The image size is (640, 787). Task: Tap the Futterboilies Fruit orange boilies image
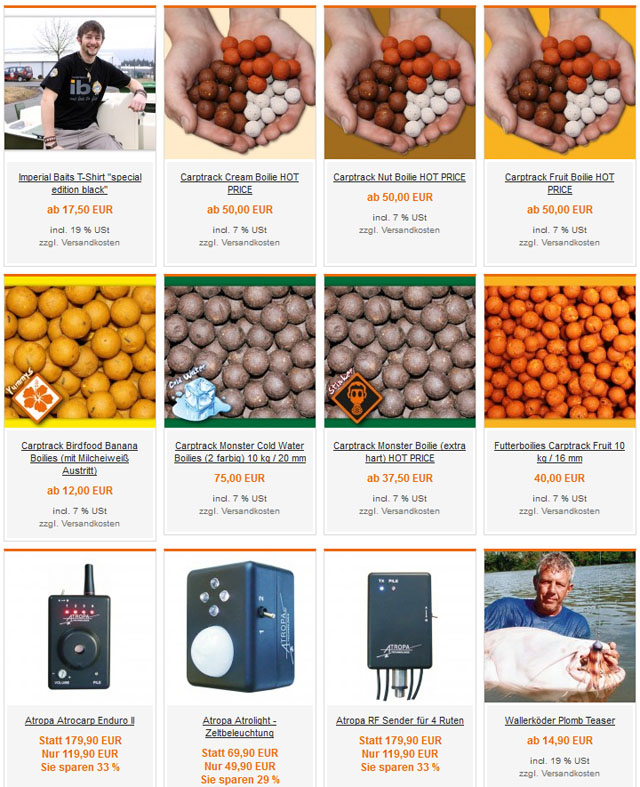[559, 351]
